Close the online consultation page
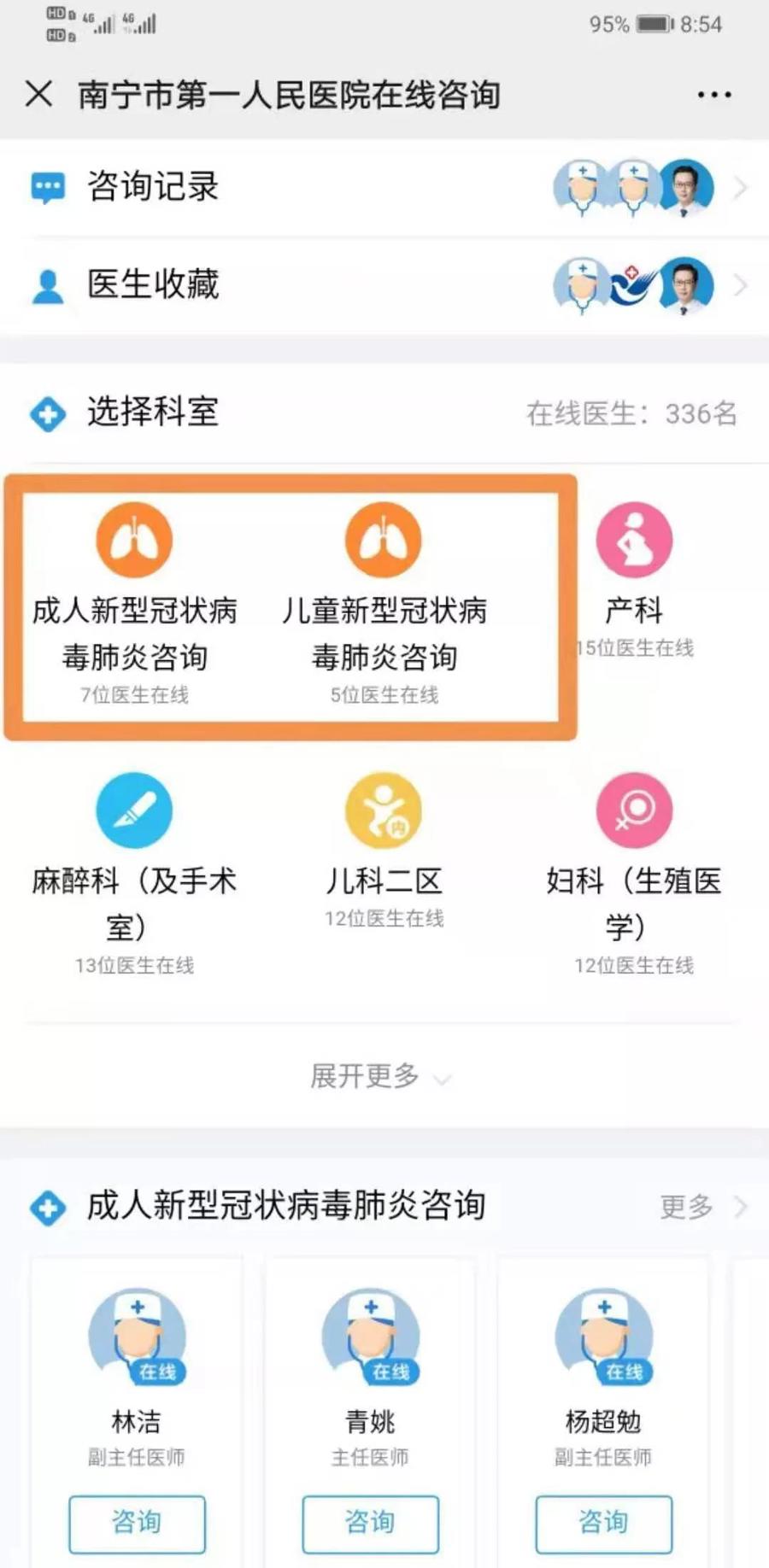This screenshot has height=1568, width=769. 38,94
